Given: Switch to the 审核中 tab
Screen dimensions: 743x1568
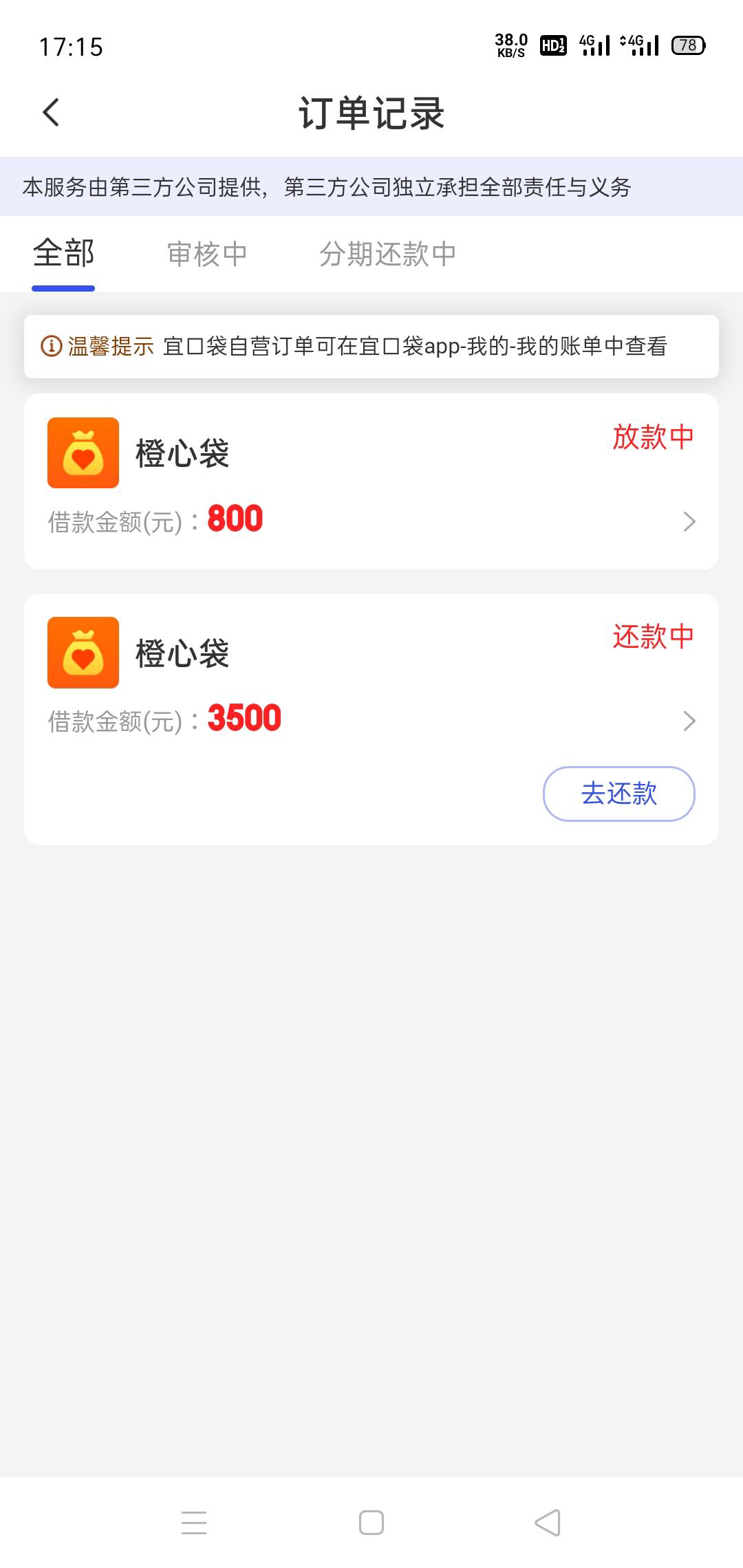Looking at the screenshot, I should (x=207, y=254).
